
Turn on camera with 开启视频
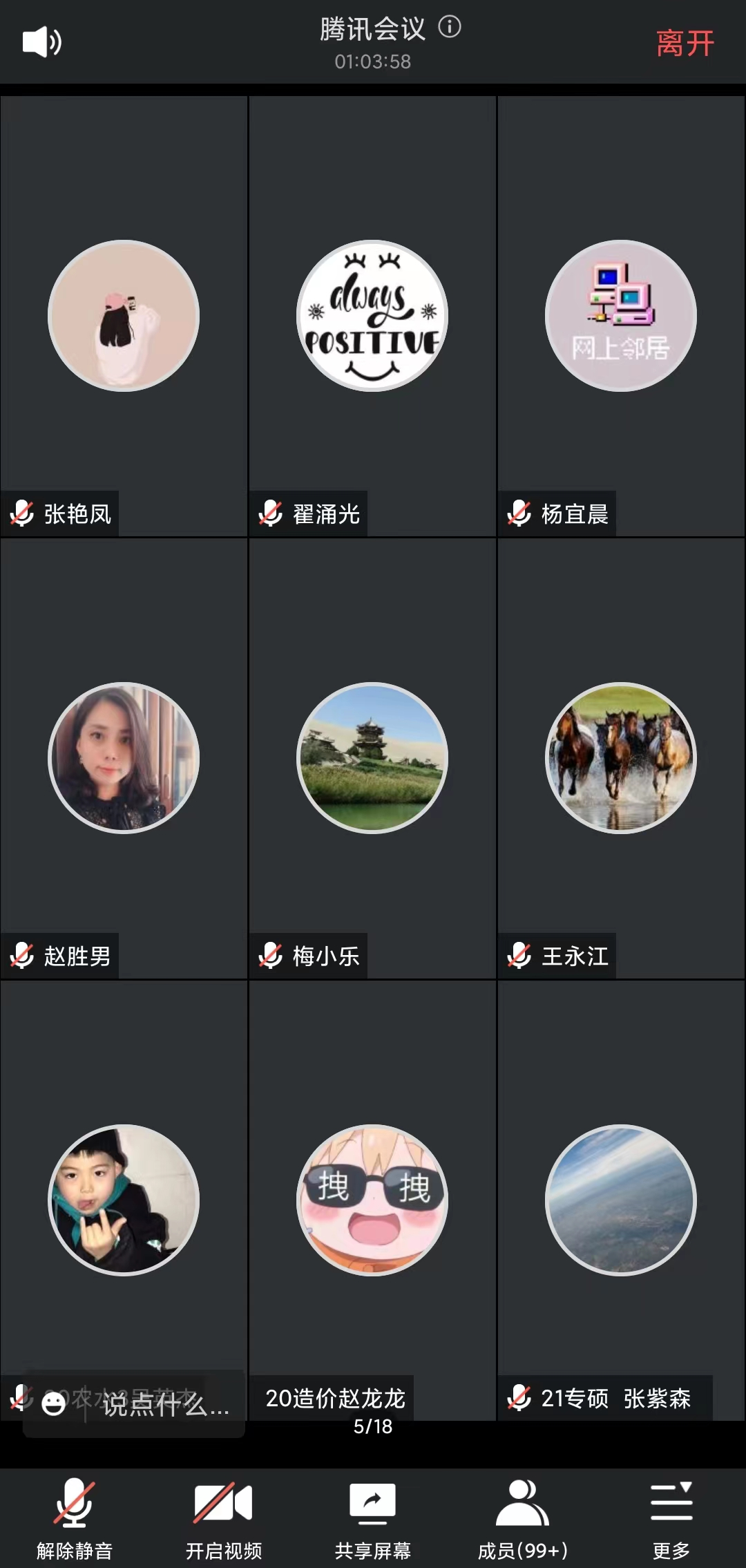point(224,1518)
